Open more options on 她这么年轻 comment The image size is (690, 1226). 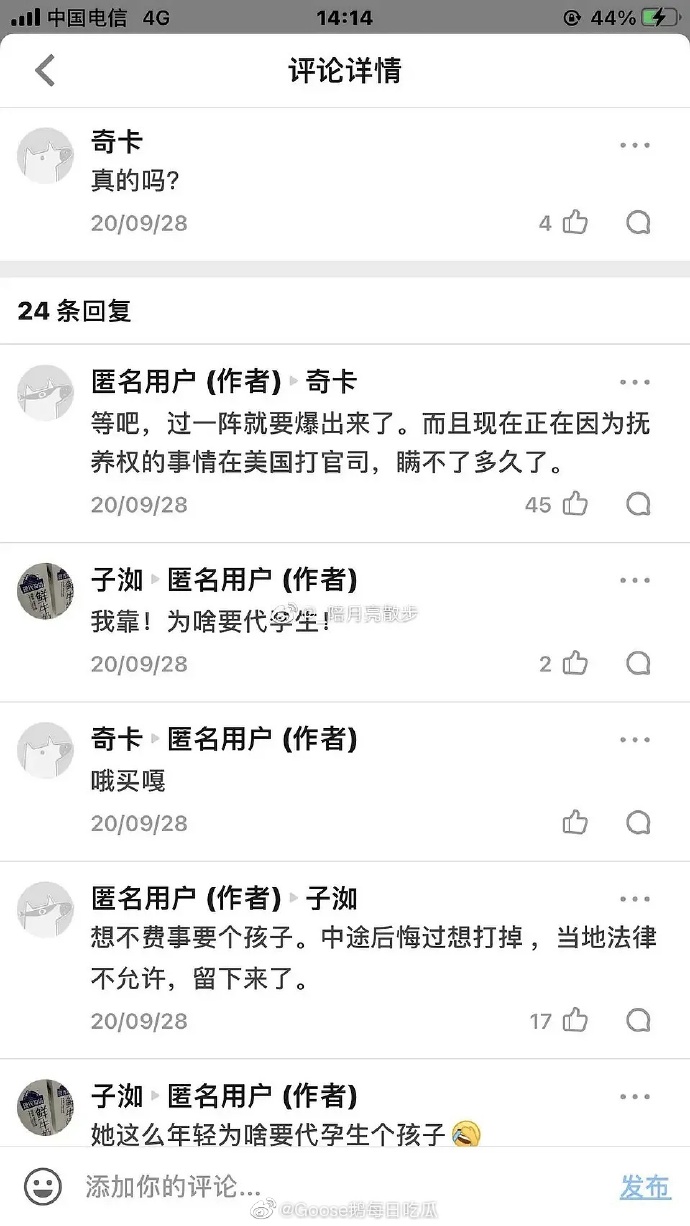pyautogui.click(x=635, y=1097)
